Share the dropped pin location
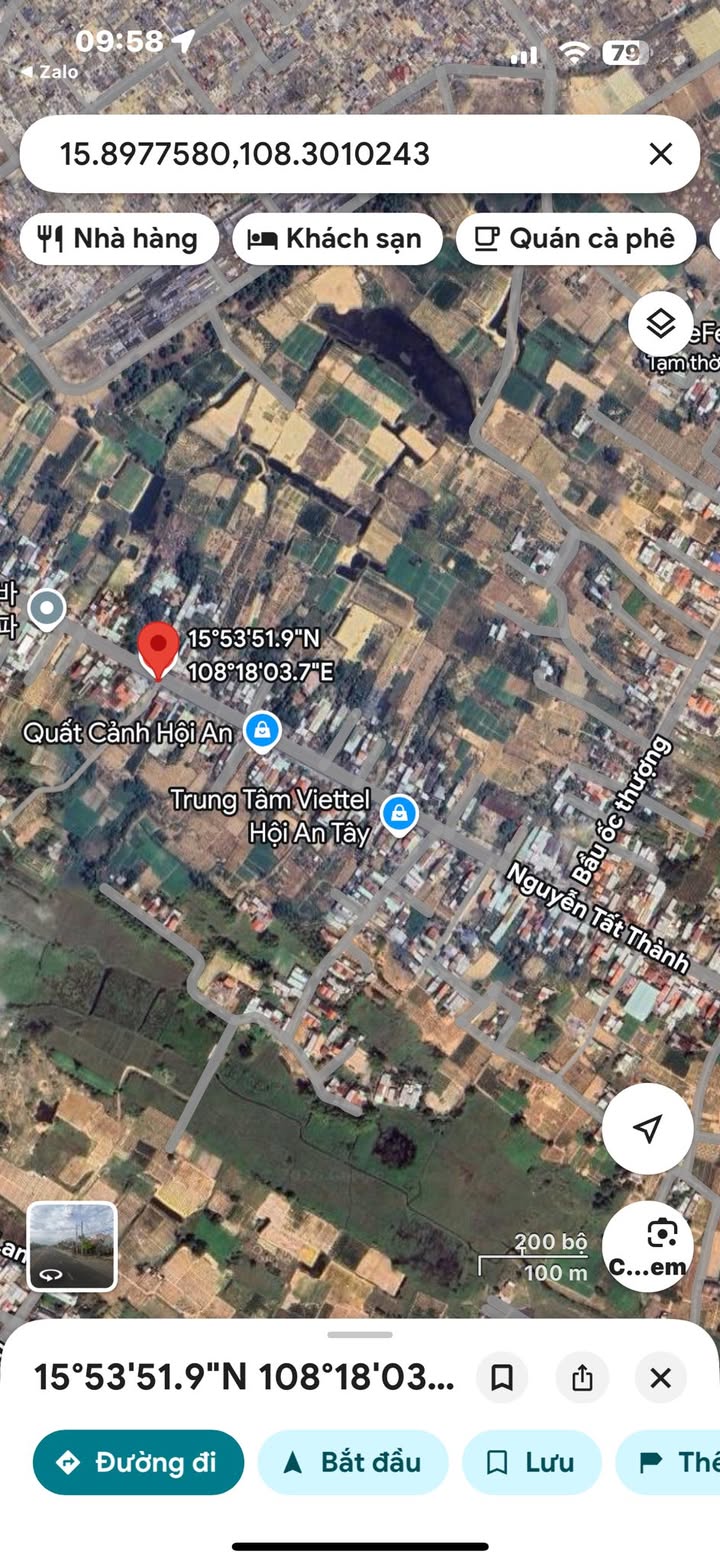720x1564 pixels. click(x=582, y=1378)
